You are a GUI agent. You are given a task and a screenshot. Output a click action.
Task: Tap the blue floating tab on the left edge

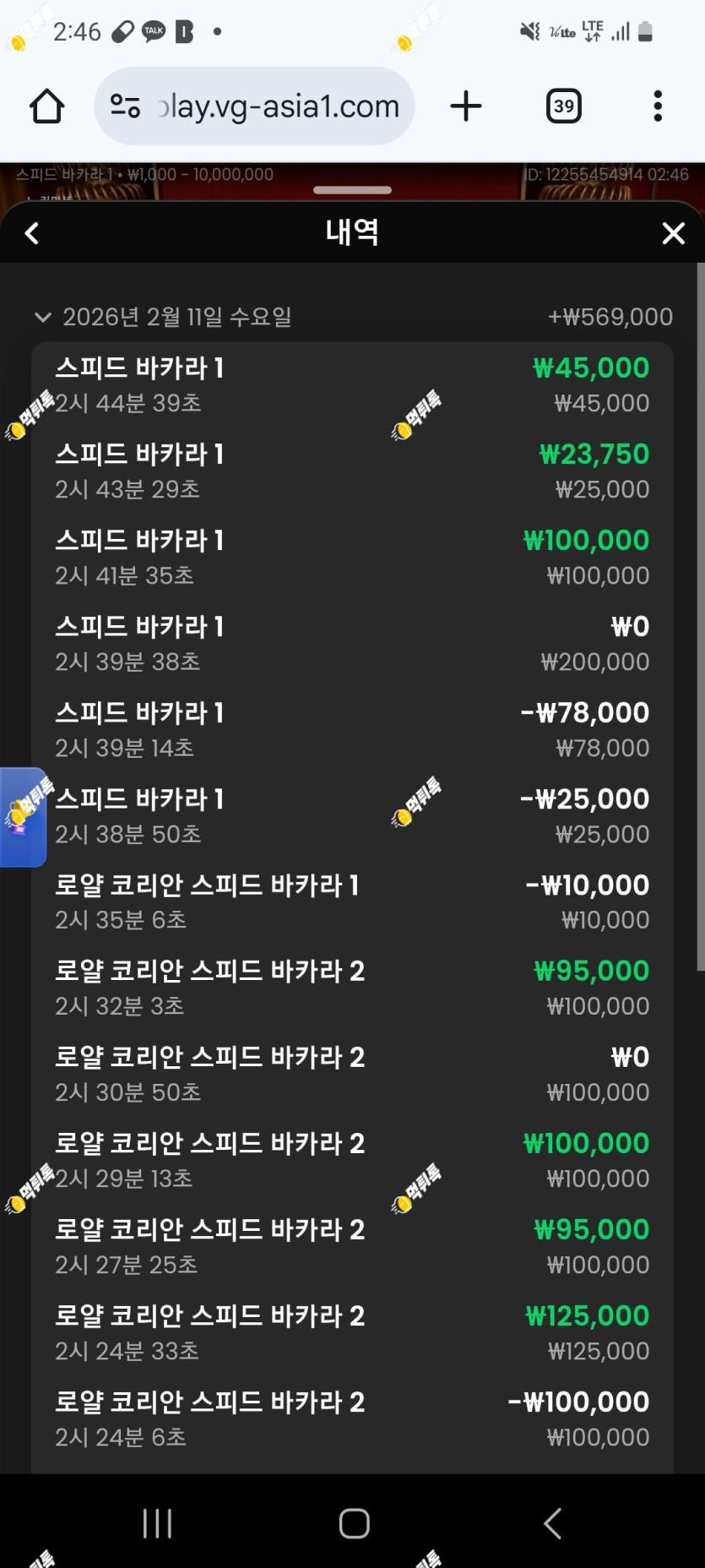(23, 817)
